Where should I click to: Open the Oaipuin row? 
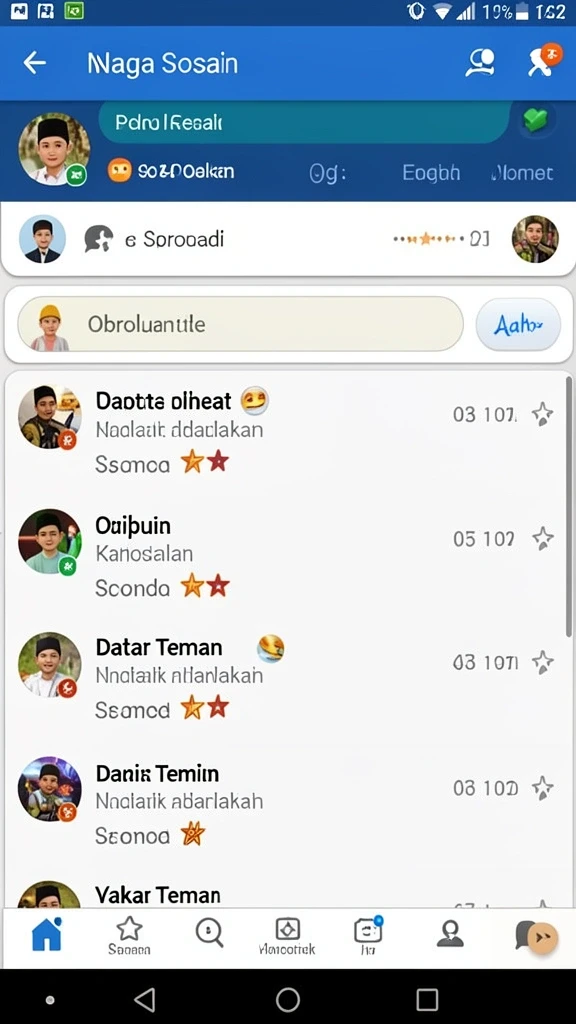click(x=286, y=556)
